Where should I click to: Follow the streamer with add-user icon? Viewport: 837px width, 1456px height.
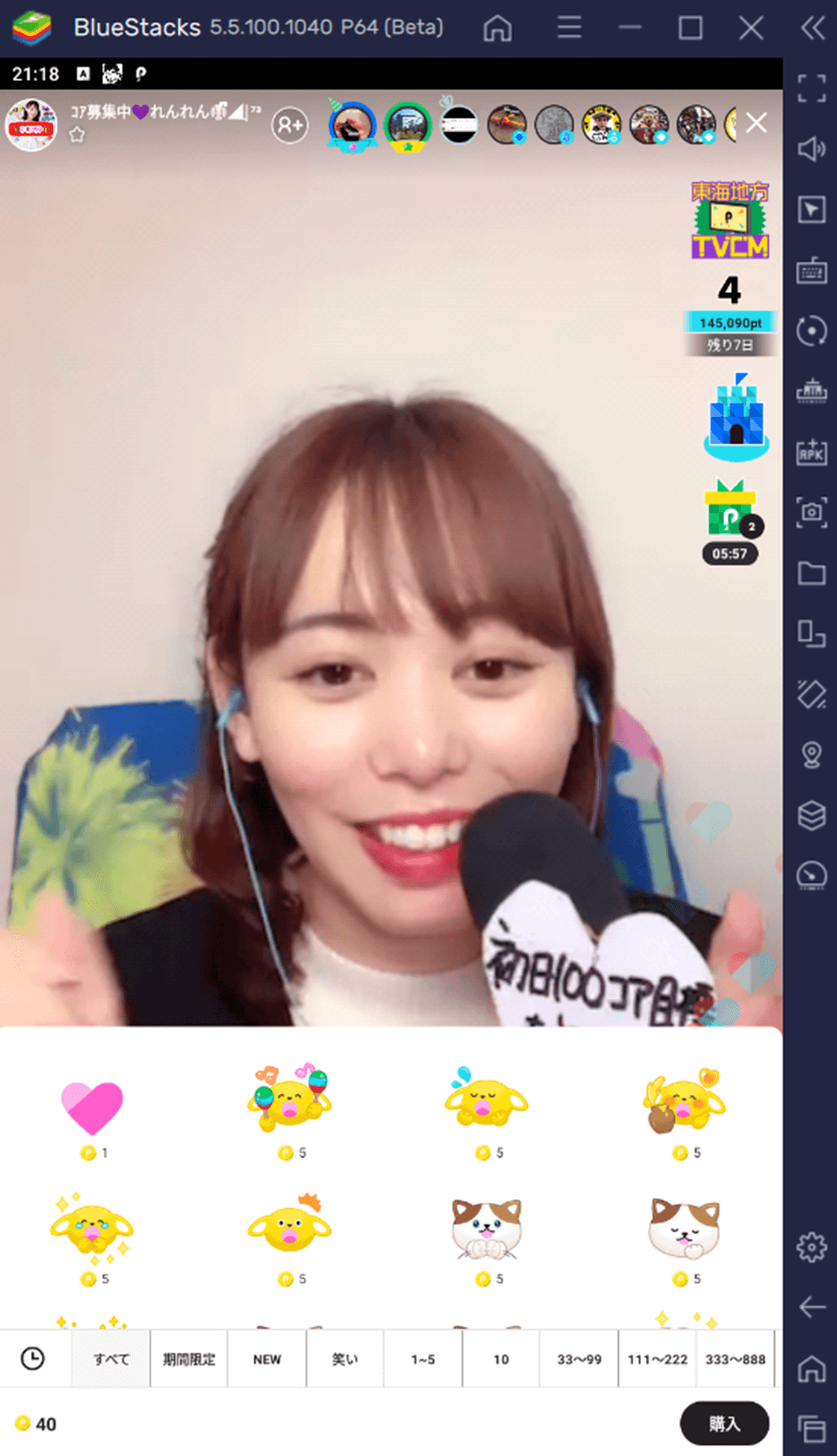coord(290,125)
